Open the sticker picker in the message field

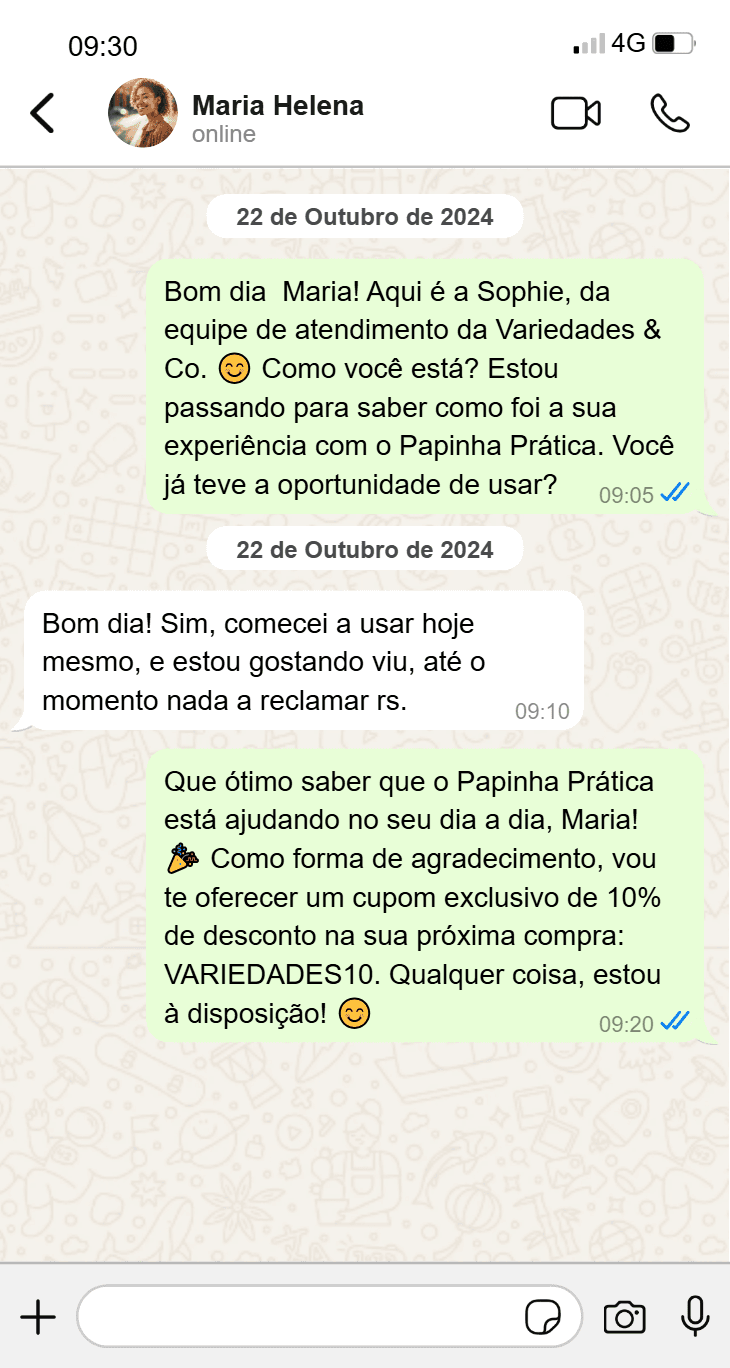(x=543, y=1318)
